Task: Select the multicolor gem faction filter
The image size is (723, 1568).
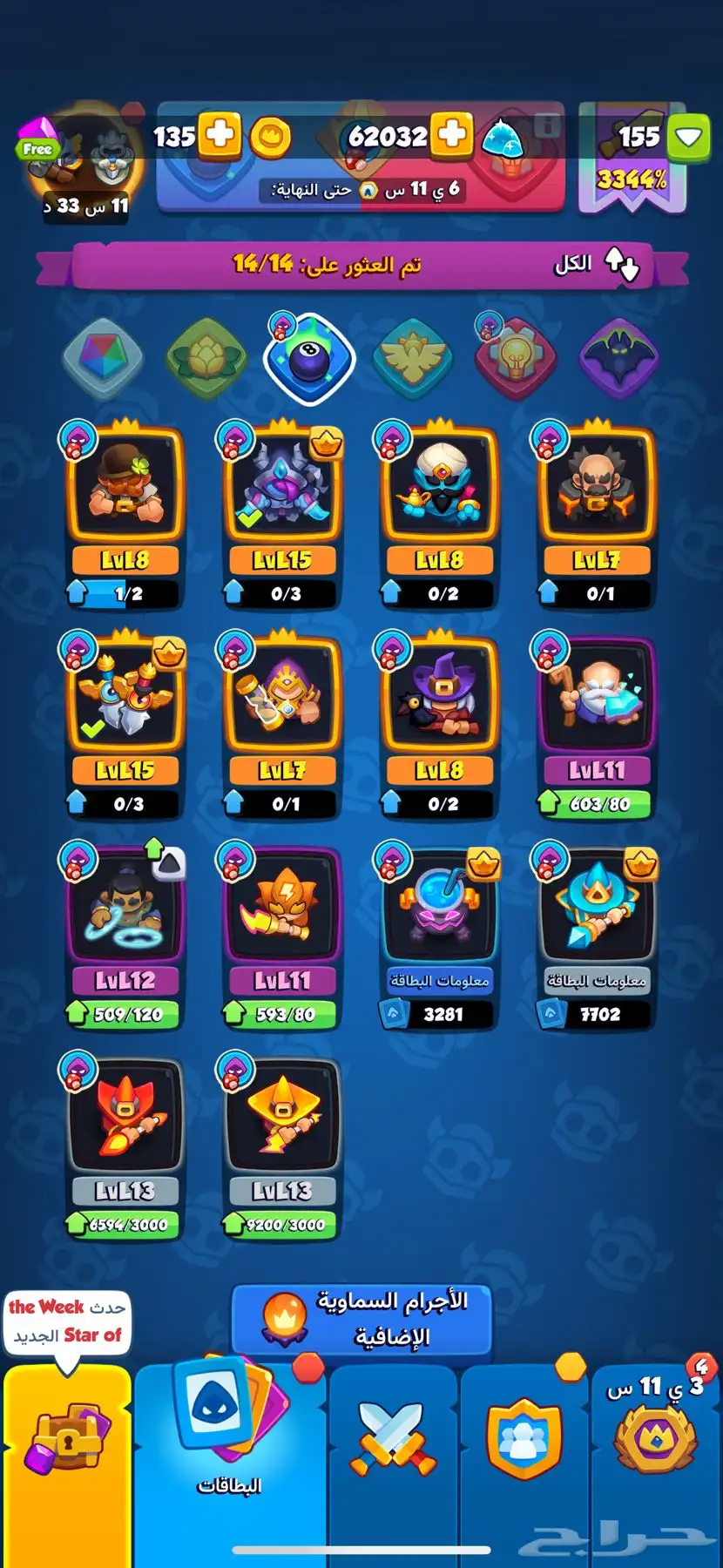Action: (102, 358)
